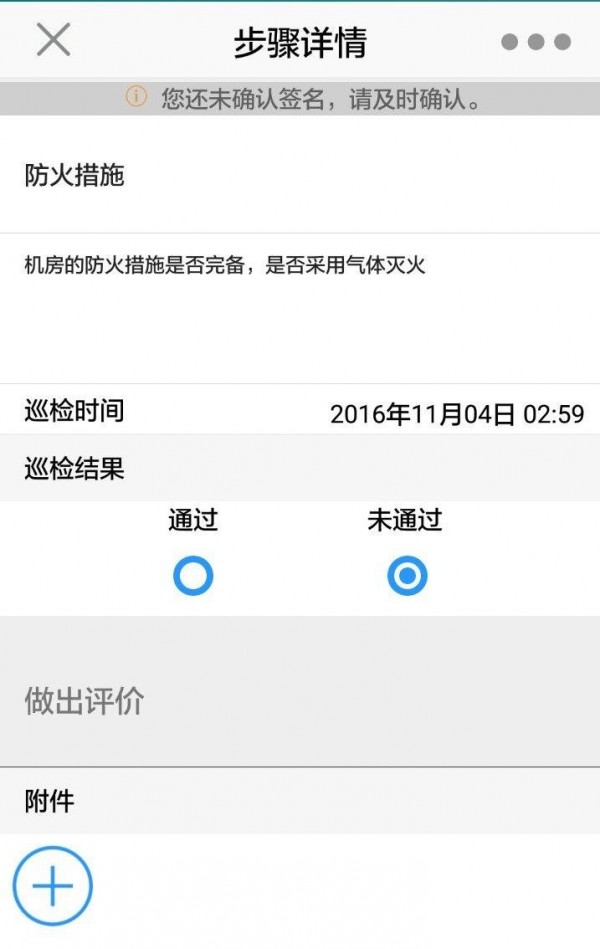Tap the unconfirmed signature notice banner

(300, 98)
